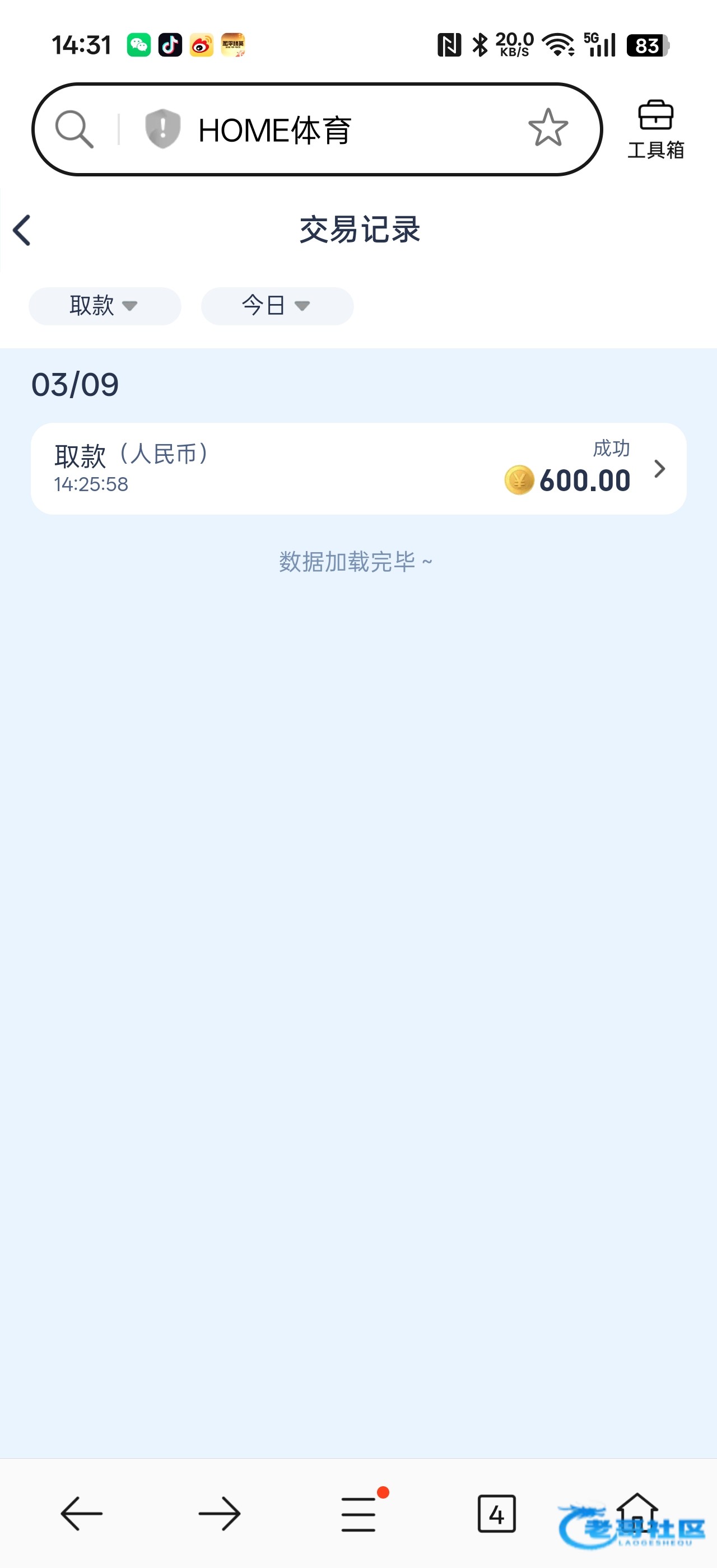Screen dimensions: 717x1568
Task: Go back from the 交易记录 page
Action: [x=22, y=231]
